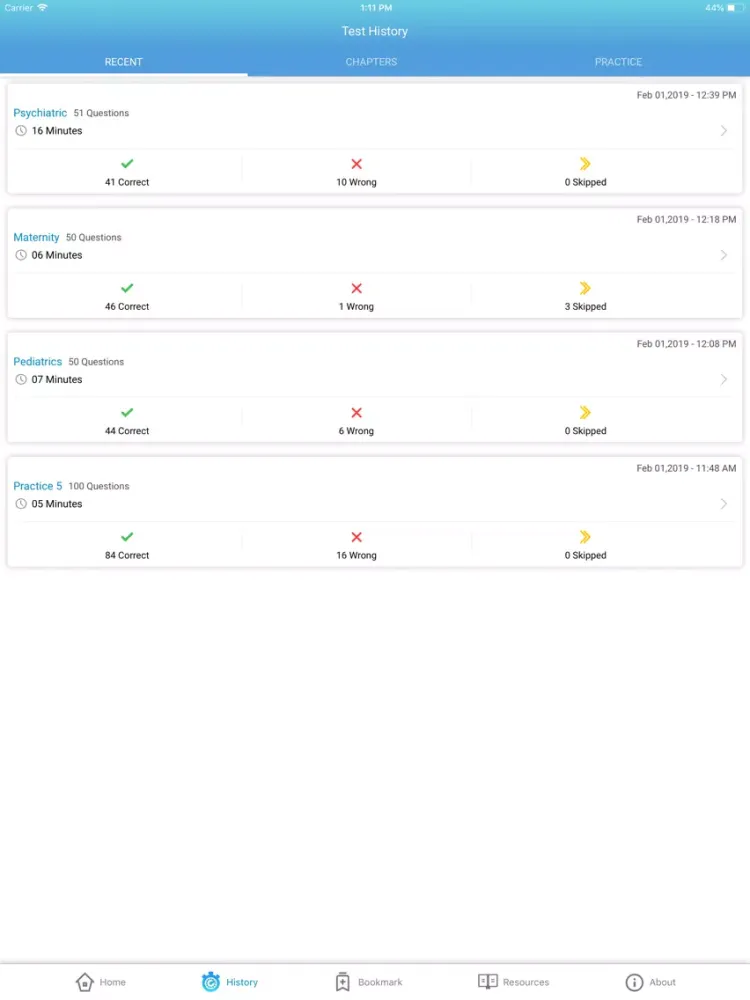Open the About tab
This screenshot has width=750, height=1000.
coord(650,982)
